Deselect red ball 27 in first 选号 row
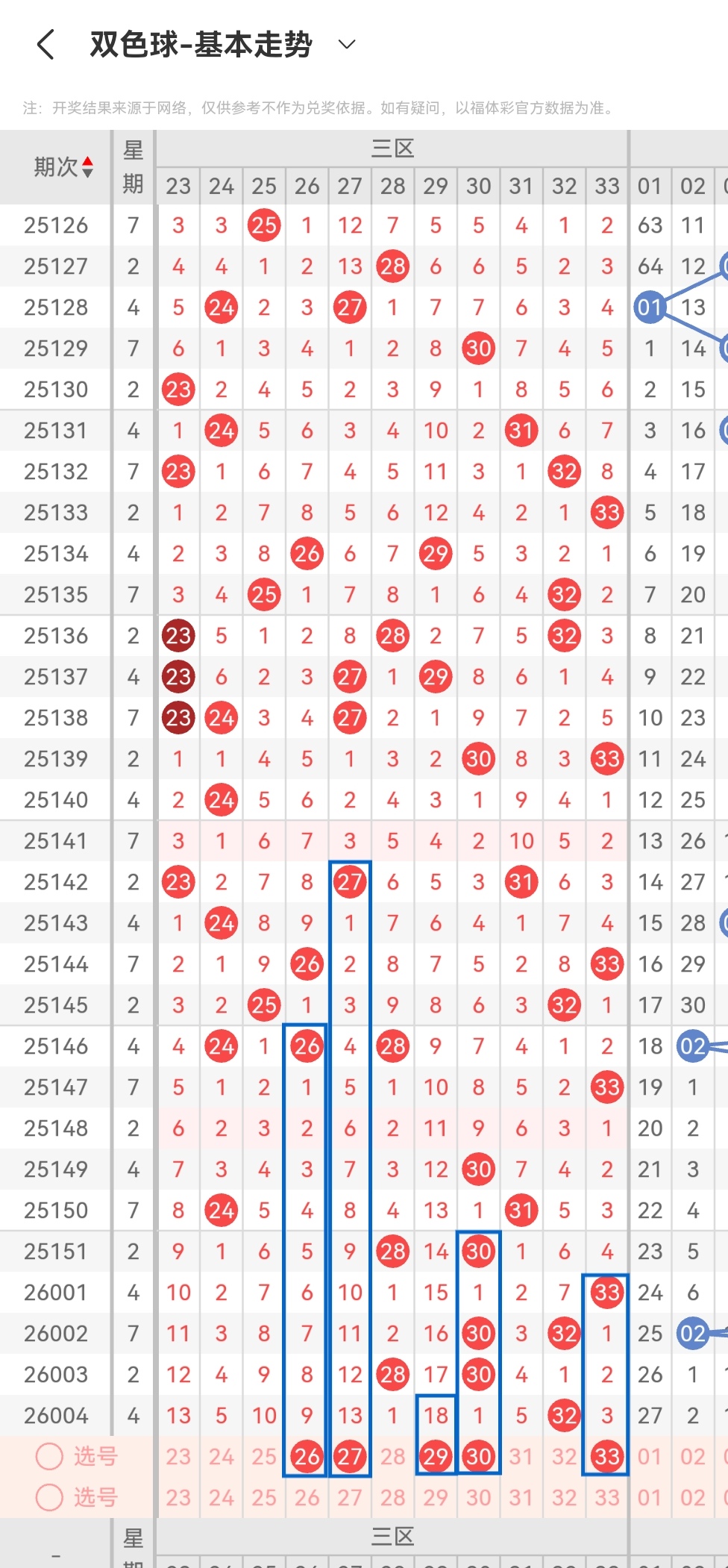The width and height of the screenshot is (728, 1568). (350, 1456)
